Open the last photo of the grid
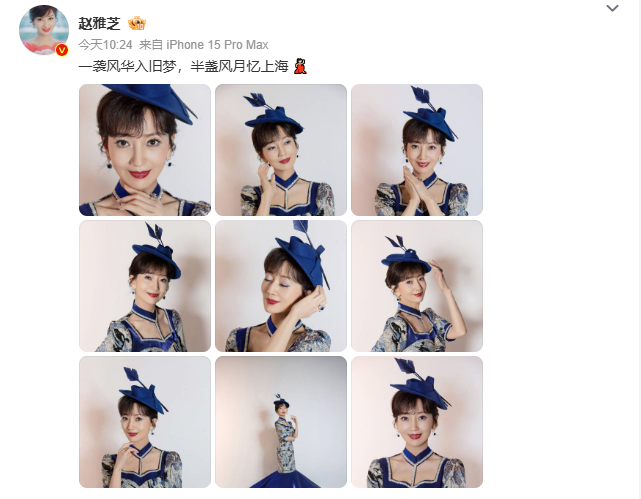 click(x=417, y=422)
